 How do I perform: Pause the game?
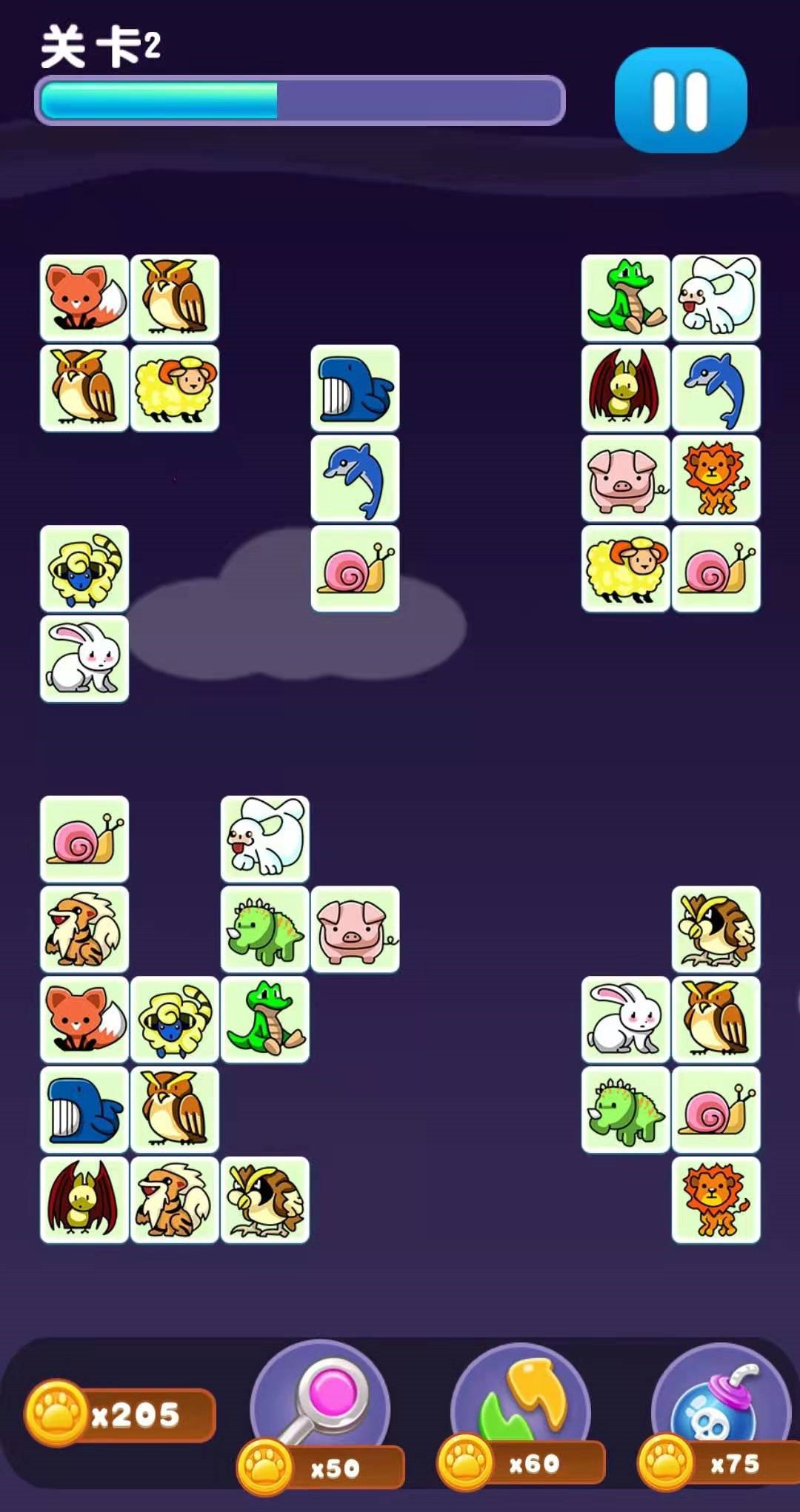pyautogui.click(x=680, y=100)
